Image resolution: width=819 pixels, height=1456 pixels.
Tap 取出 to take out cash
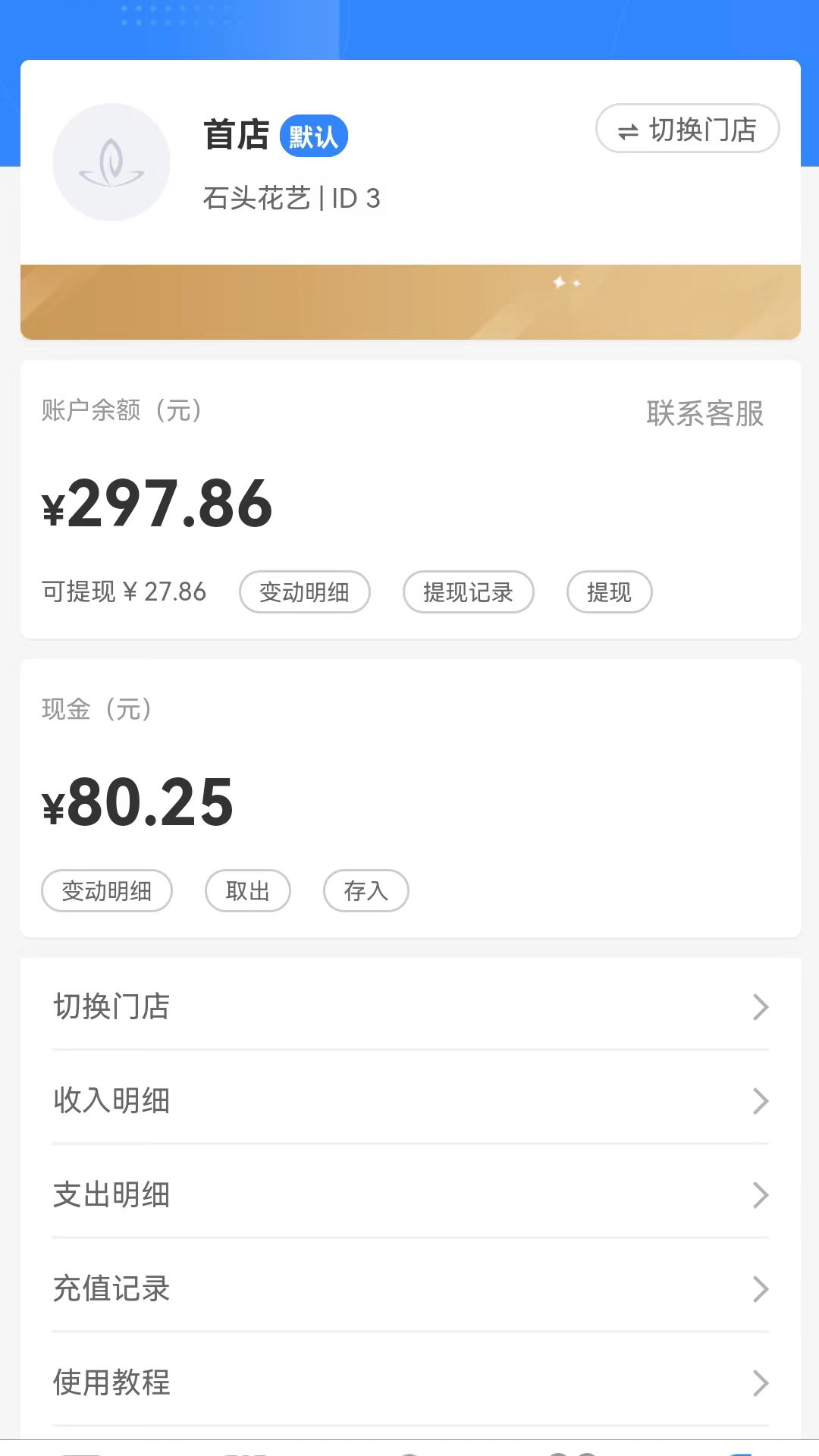pos(248,891)
